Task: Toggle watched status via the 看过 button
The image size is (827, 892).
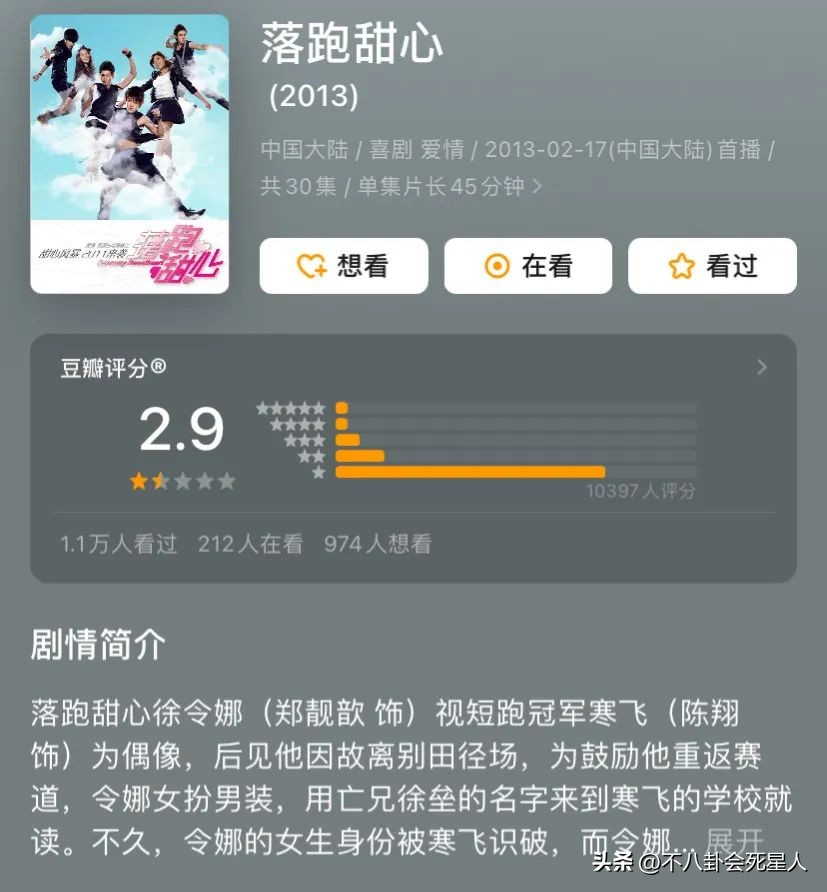Action: point(712,266)
